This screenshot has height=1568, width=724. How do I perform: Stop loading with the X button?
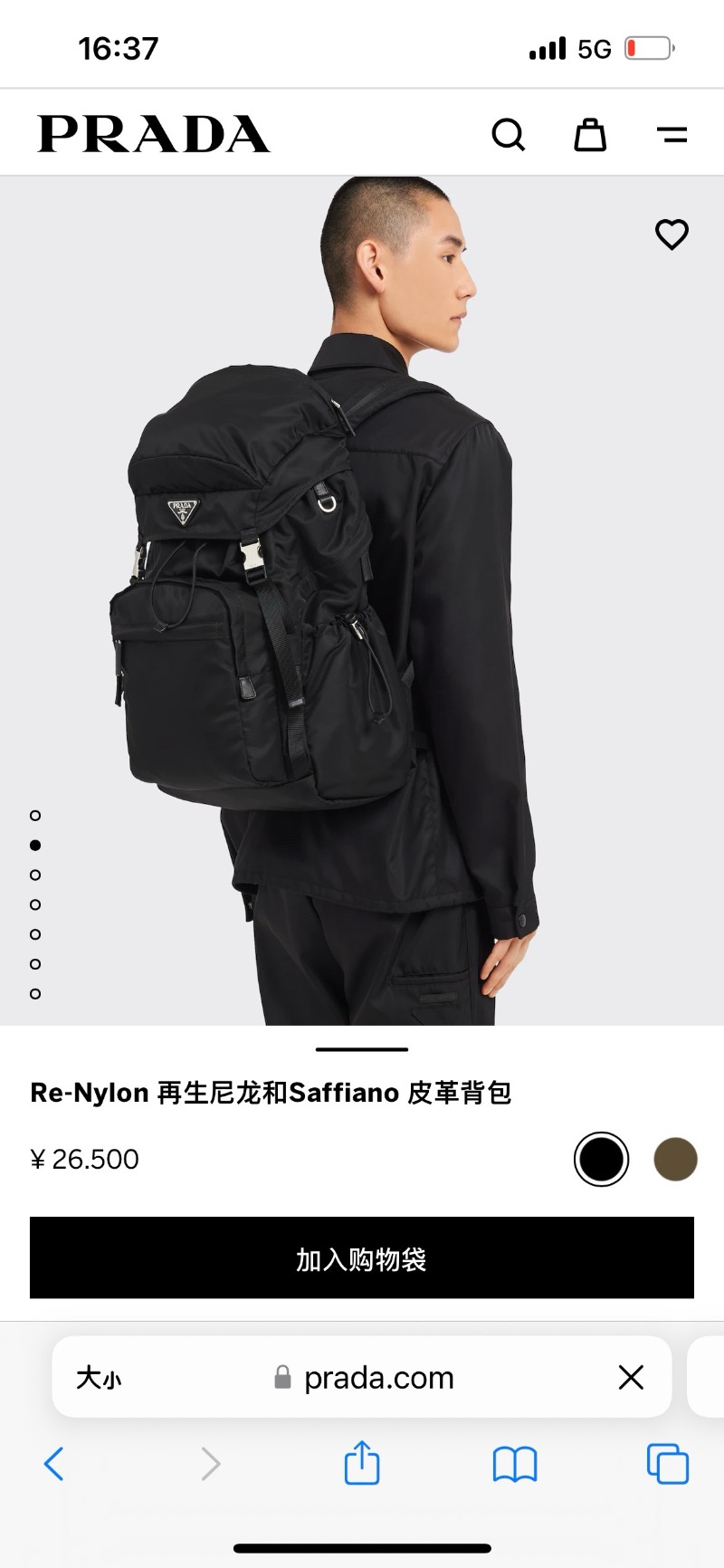point(631,1378)
